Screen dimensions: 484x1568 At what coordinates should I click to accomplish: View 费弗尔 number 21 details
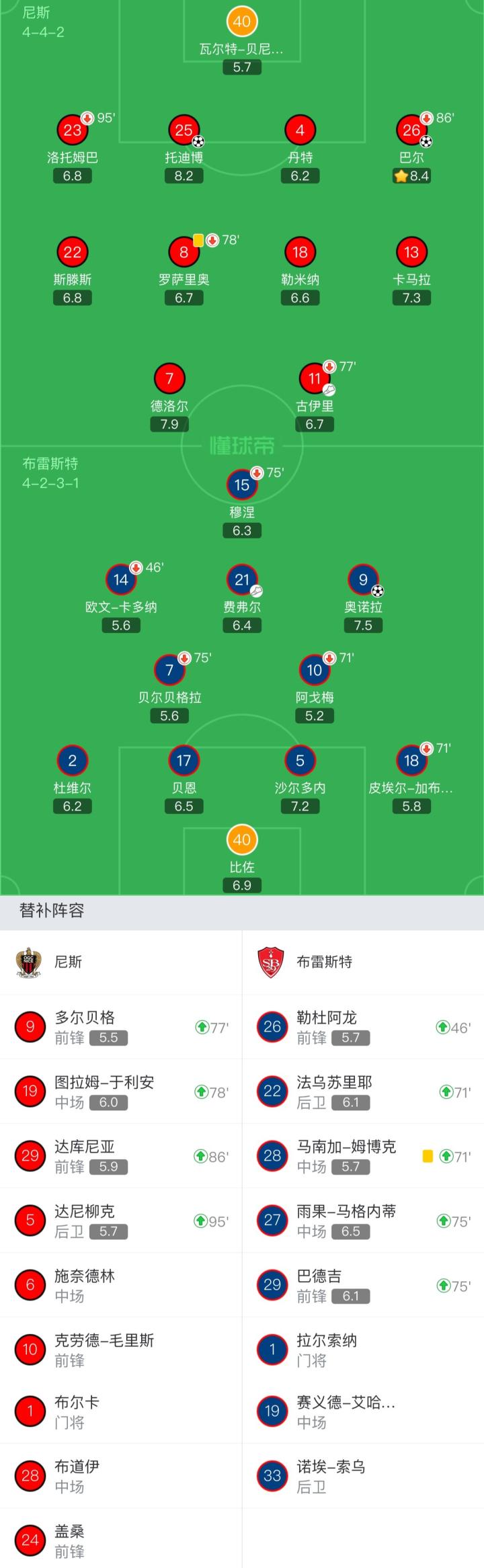[x=241, y=580]
